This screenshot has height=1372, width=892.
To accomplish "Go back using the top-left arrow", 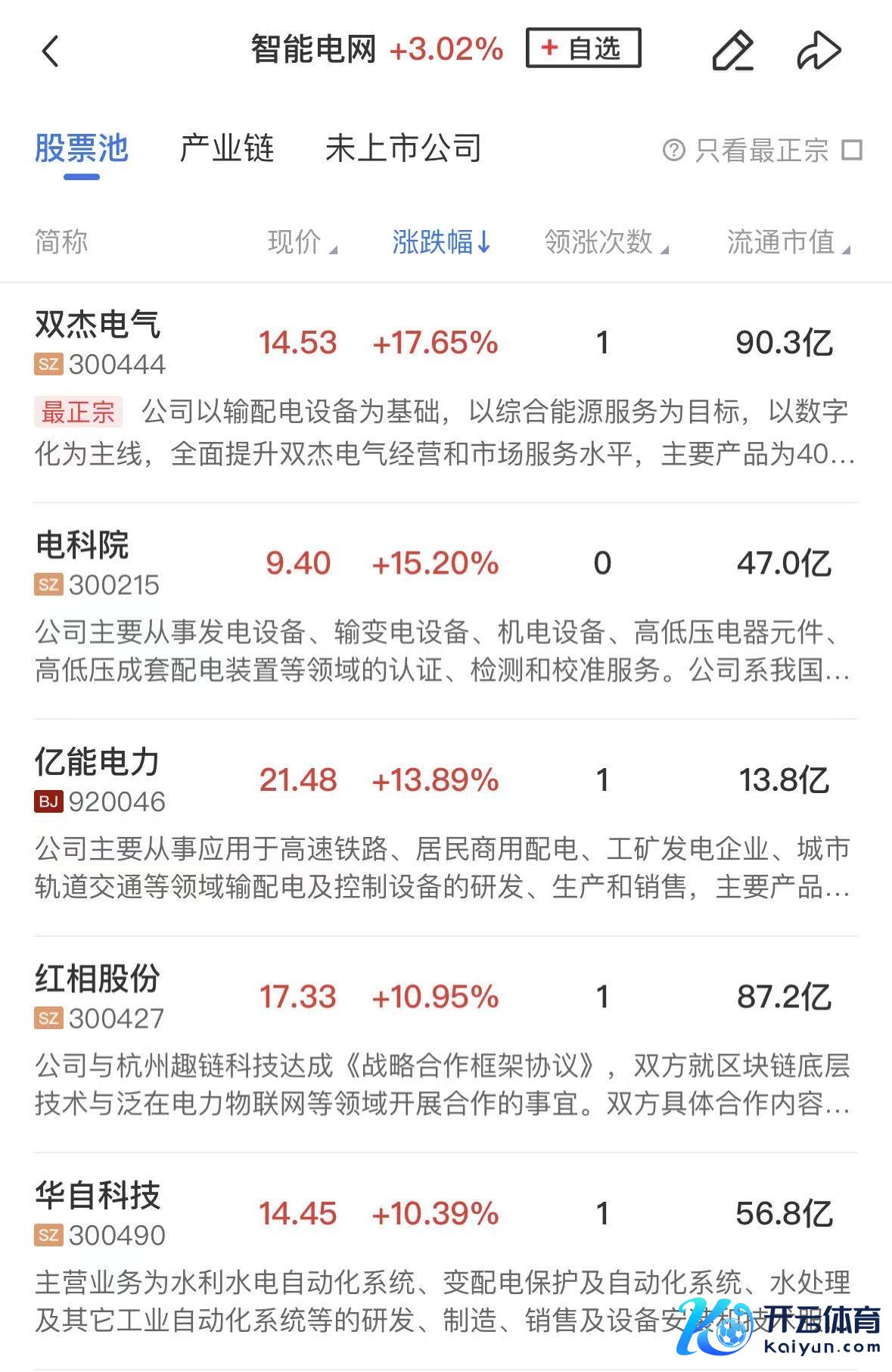I will coord(50,51).
